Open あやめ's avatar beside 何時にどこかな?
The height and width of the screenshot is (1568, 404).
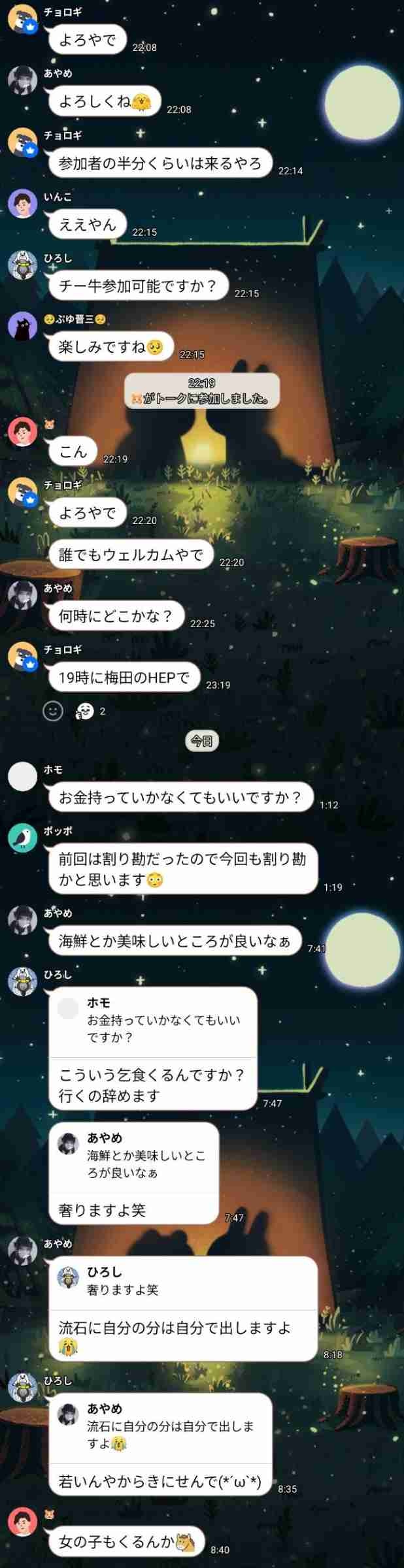[22, 595]
